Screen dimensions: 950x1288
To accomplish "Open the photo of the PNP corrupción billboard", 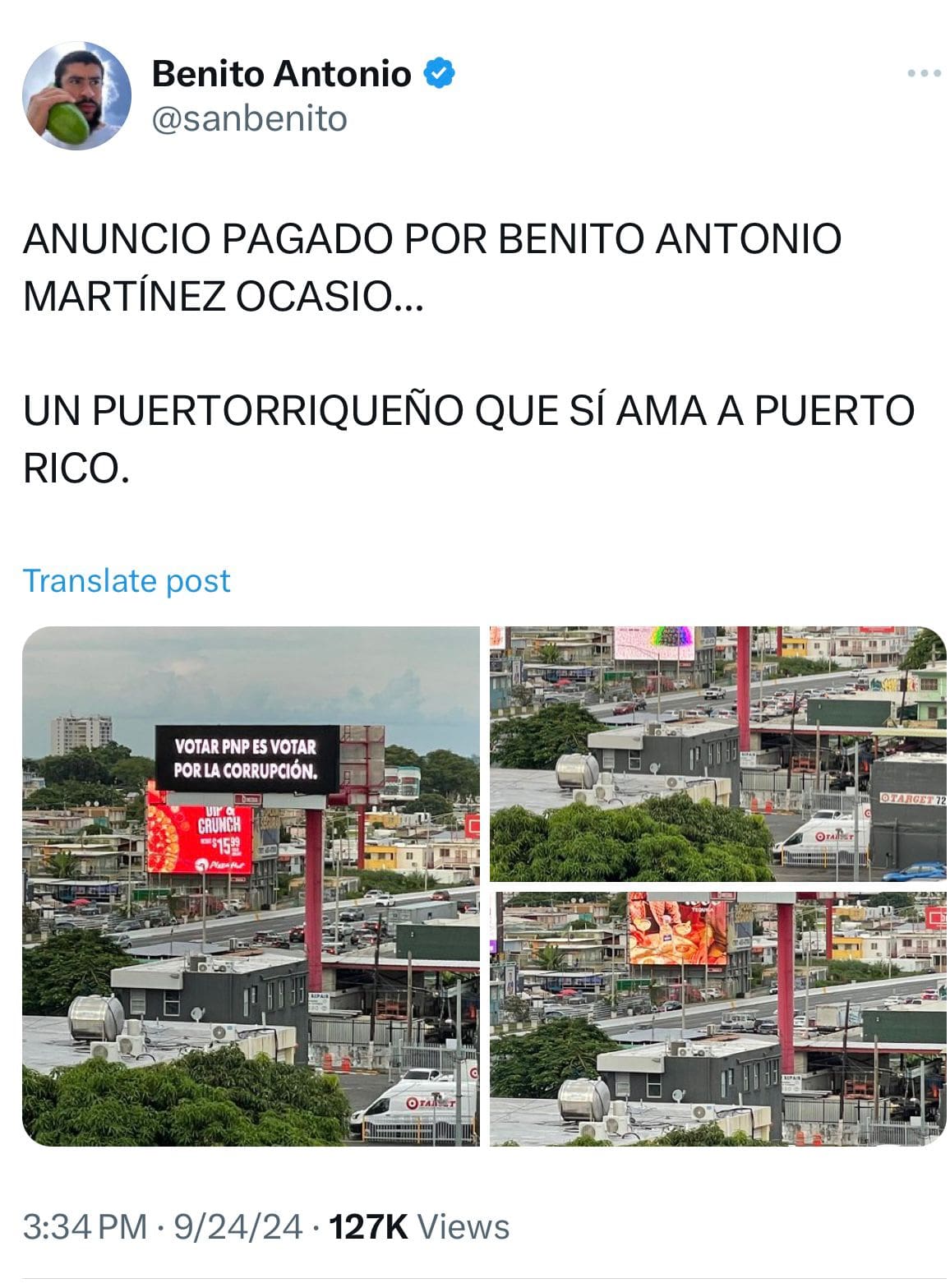I will point(251,885).
